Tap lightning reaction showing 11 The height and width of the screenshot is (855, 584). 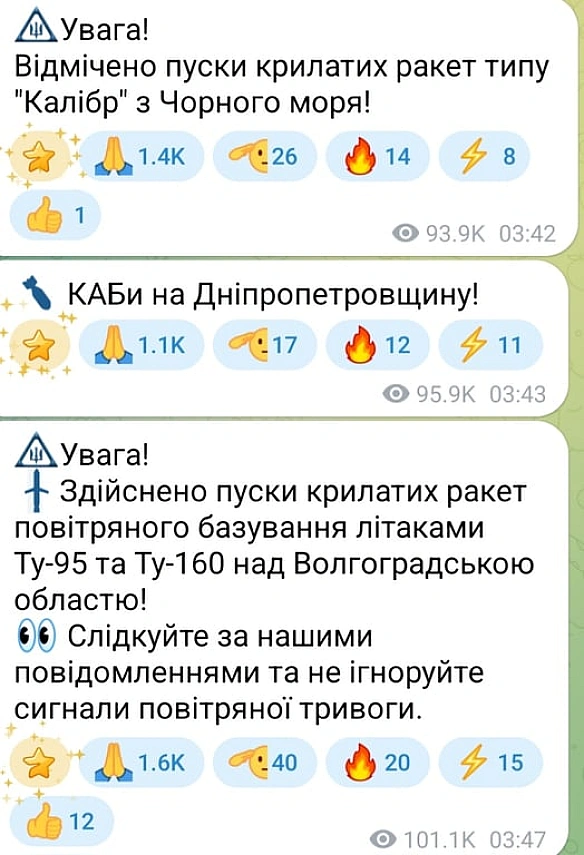click(x=491, y=345)
